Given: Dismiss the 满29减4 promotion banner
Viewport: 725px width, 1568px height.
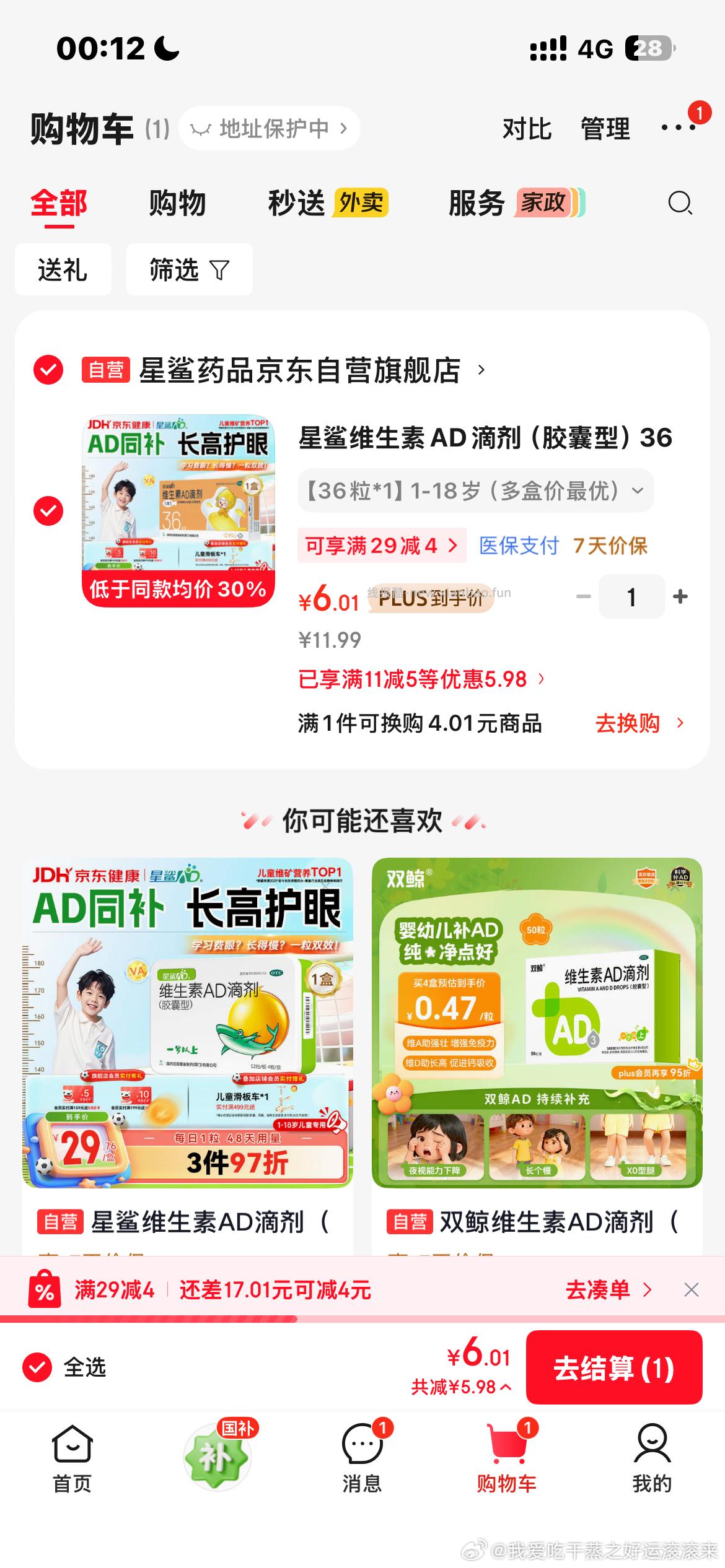Looking at the screenshot, I should click(692, 1290).
